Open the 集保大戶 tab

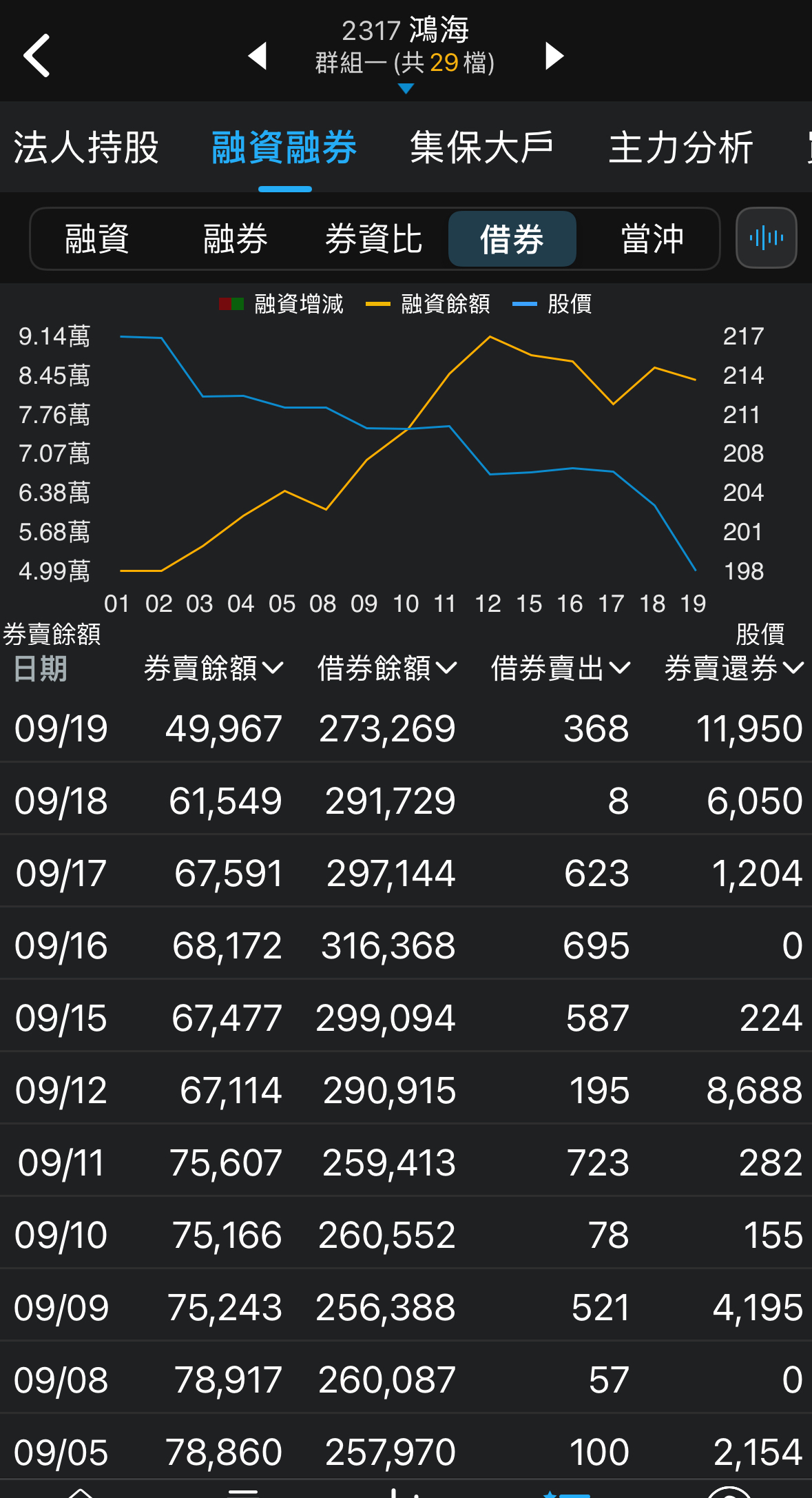(x=482, y=147)
